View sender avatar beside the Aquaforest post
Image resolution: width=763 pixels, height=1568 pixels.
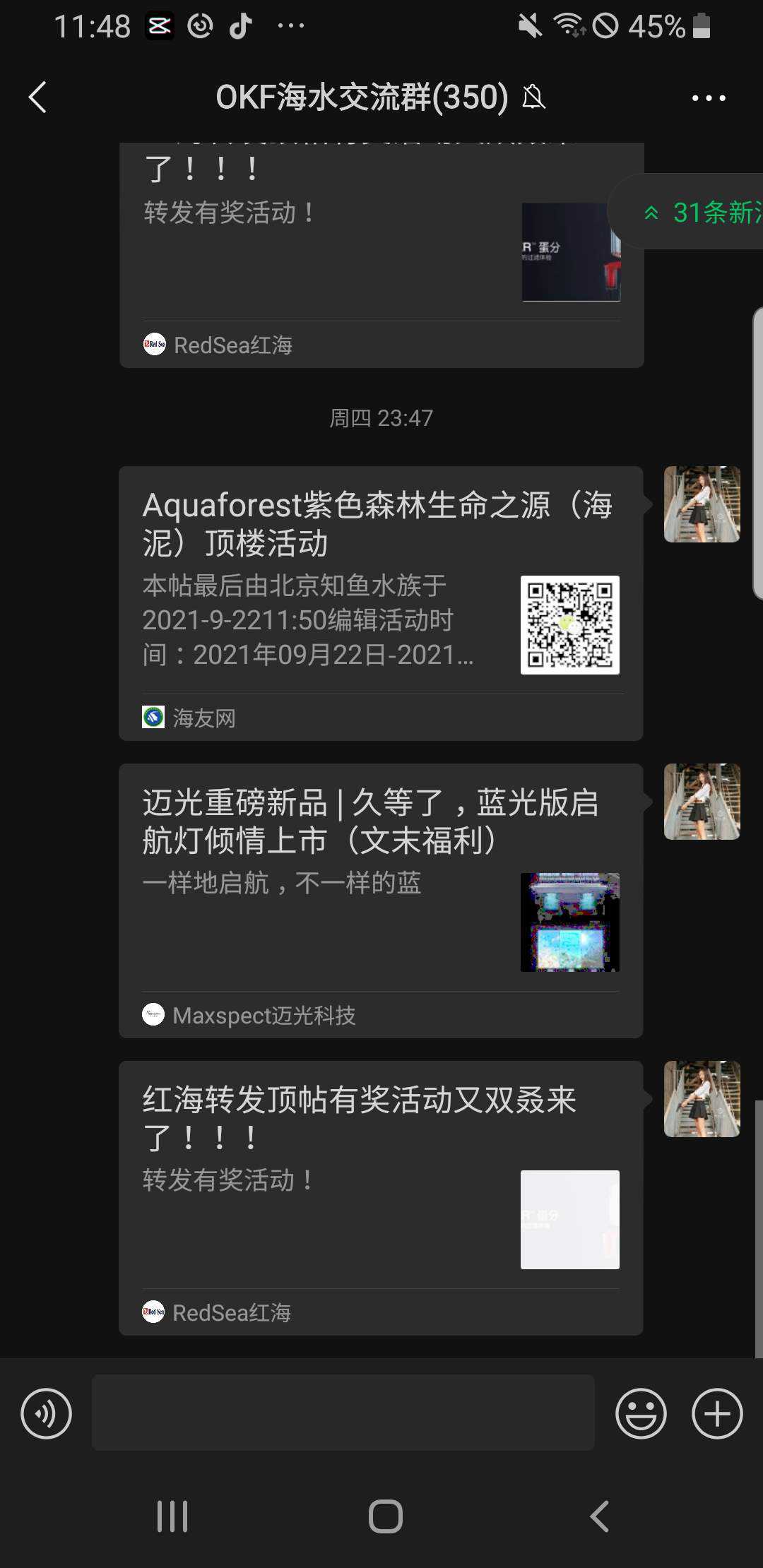pos(702,504)
